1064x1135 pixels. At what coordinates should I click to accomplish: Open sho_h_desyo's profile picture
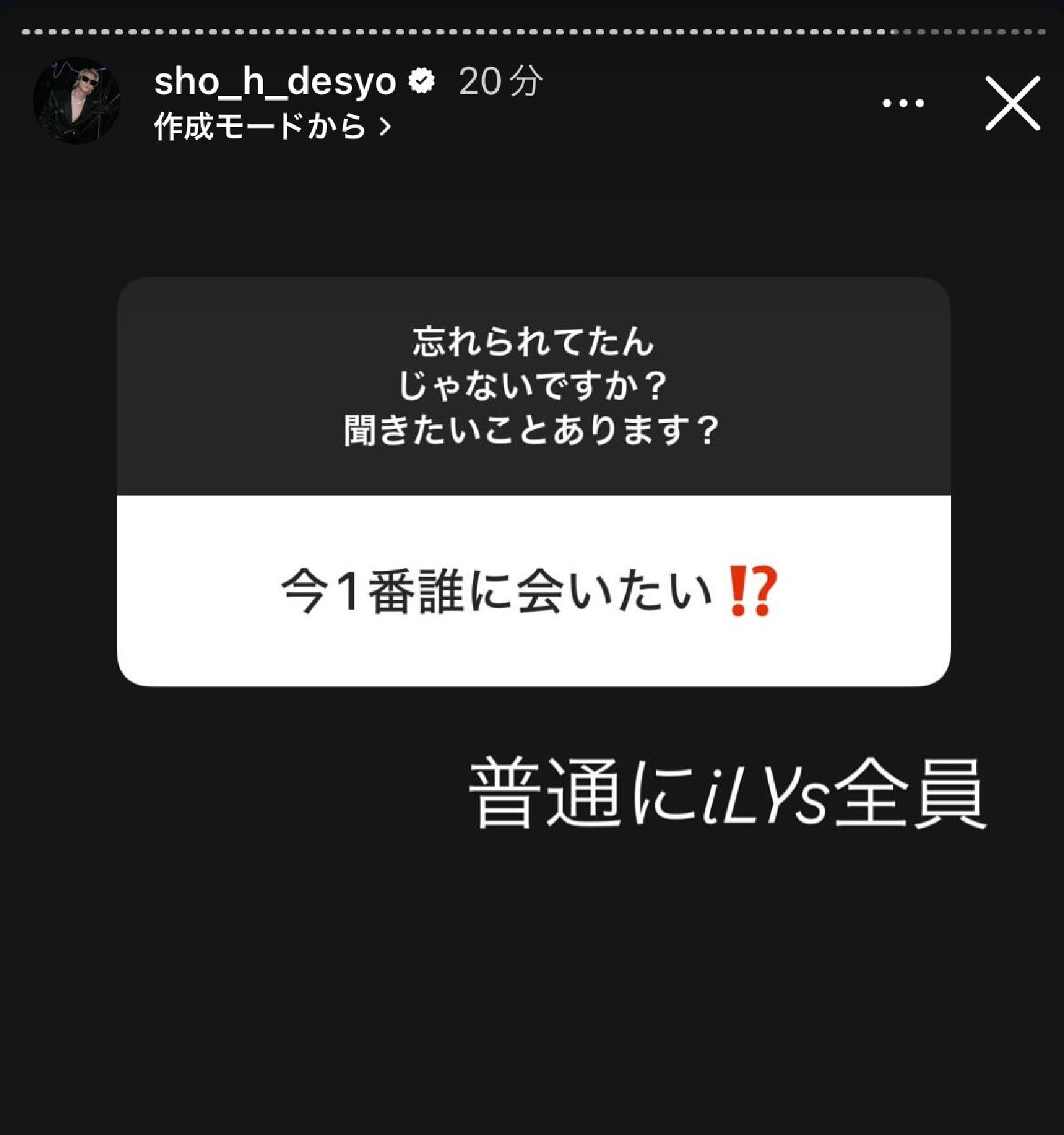tap(76, 101)
